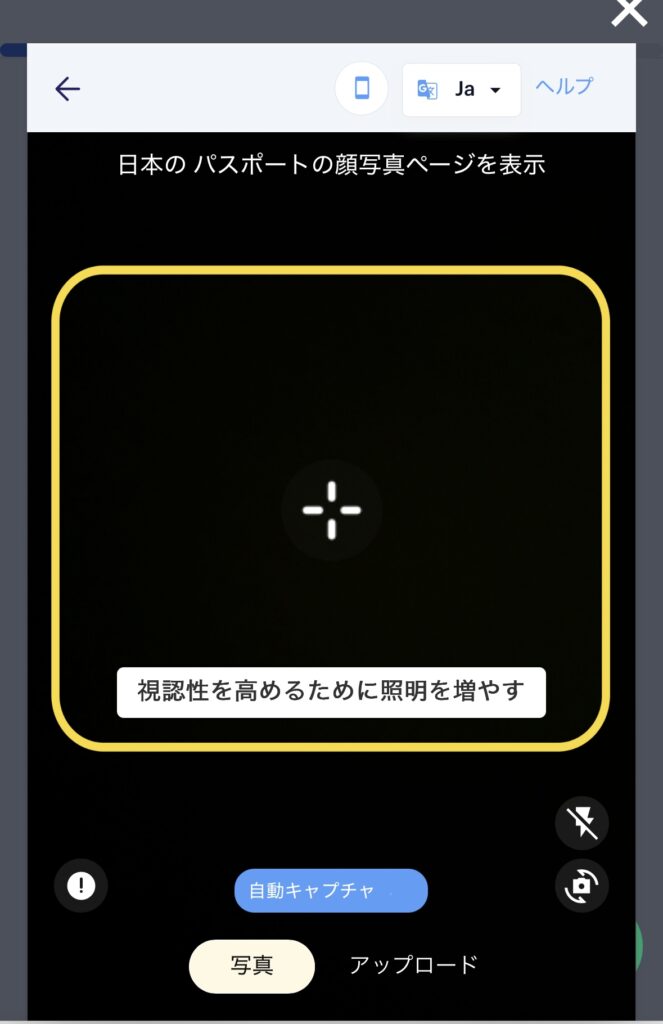Tap the 自動キャプチャ button
663x1024 pixels.
coord(331,891)
